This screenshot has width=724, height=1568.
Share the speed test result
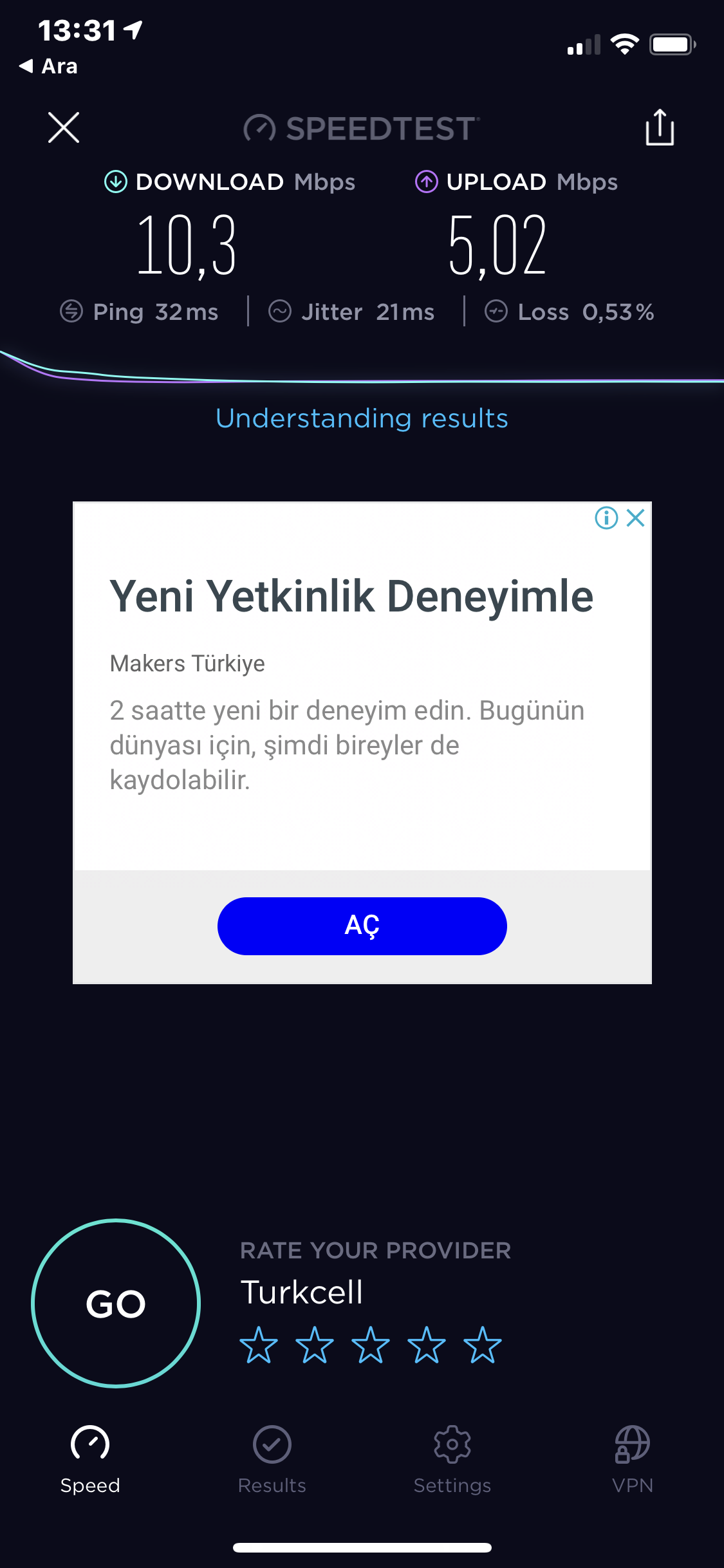pos(660,127)
